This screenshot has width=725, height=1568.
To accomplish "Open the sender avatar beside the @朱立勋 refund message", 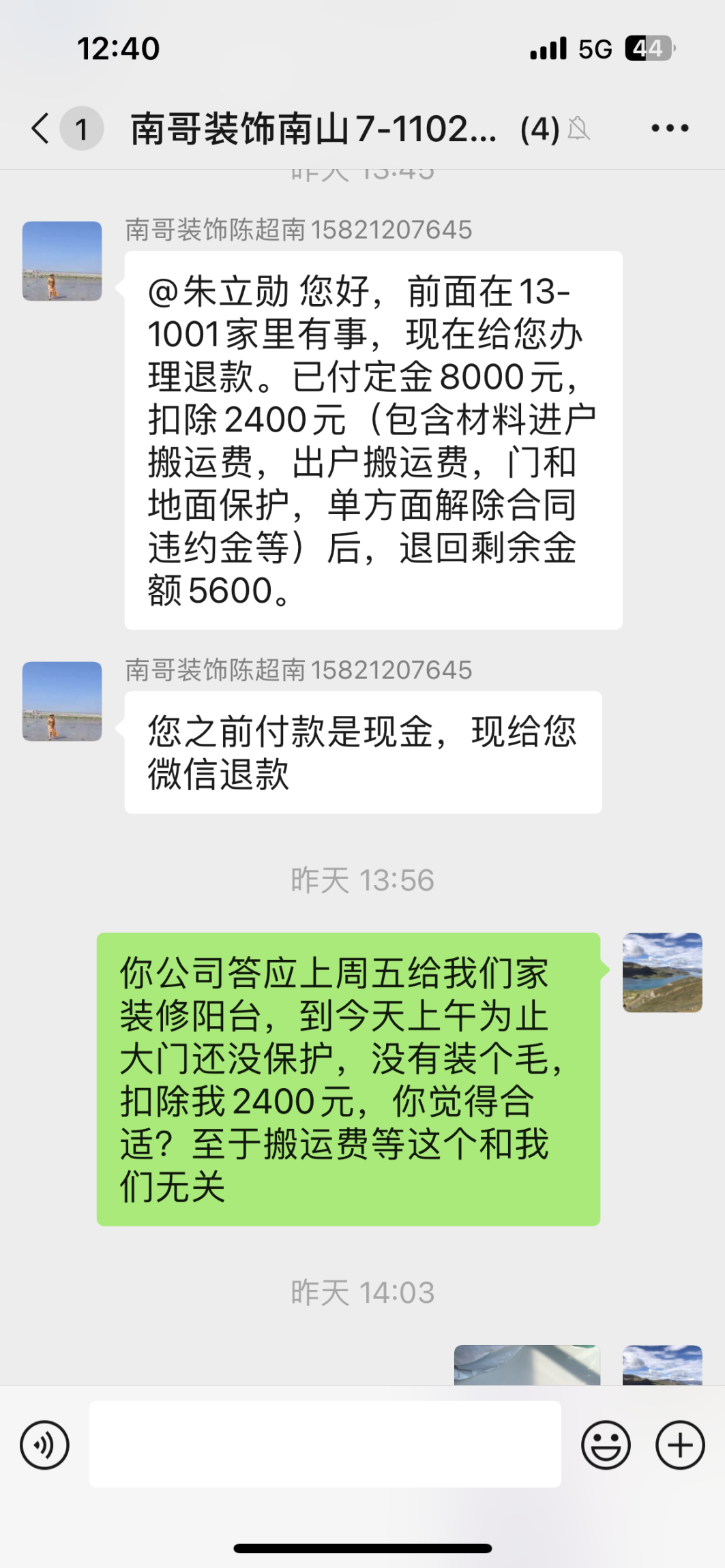I will click(62, 261).
